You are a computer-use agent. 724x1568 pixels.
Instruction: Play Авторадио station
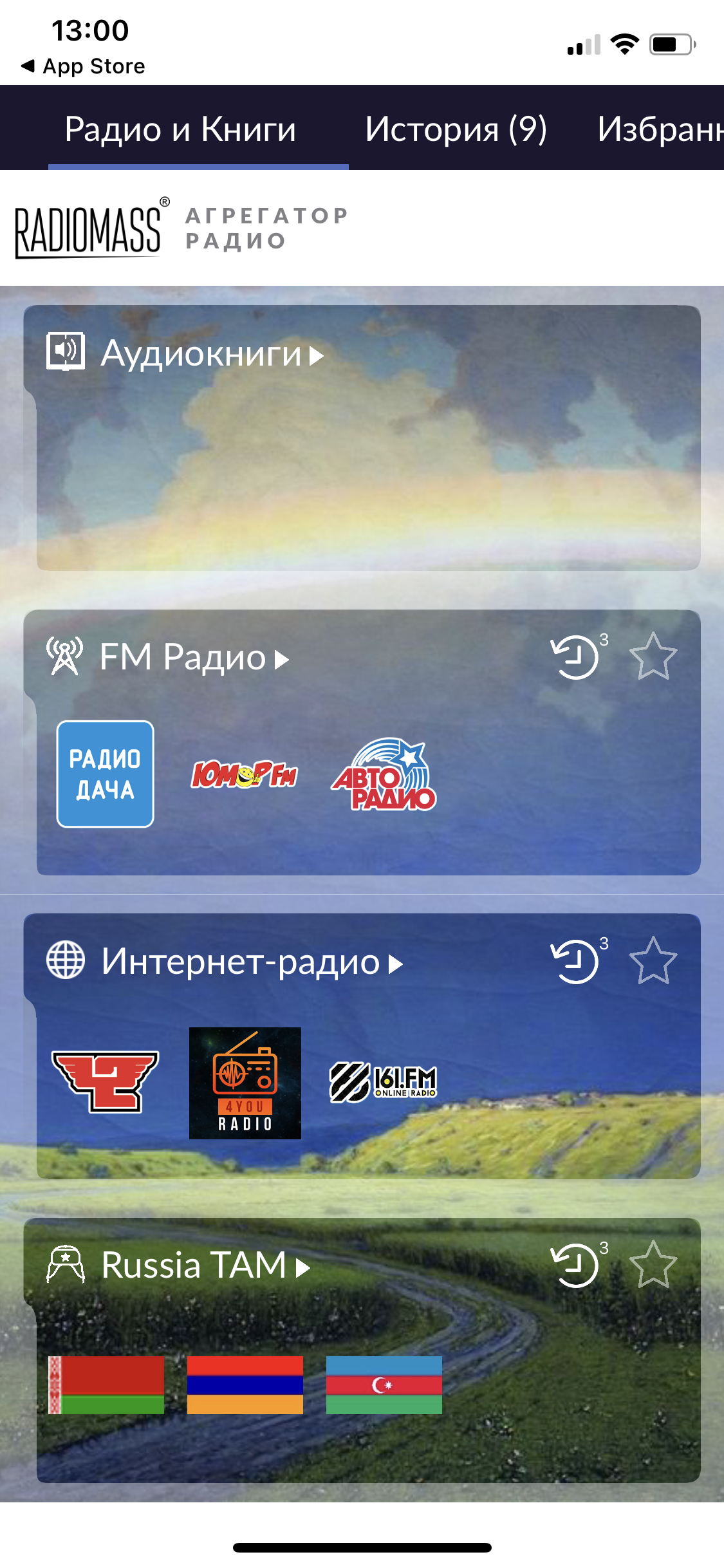384,774
